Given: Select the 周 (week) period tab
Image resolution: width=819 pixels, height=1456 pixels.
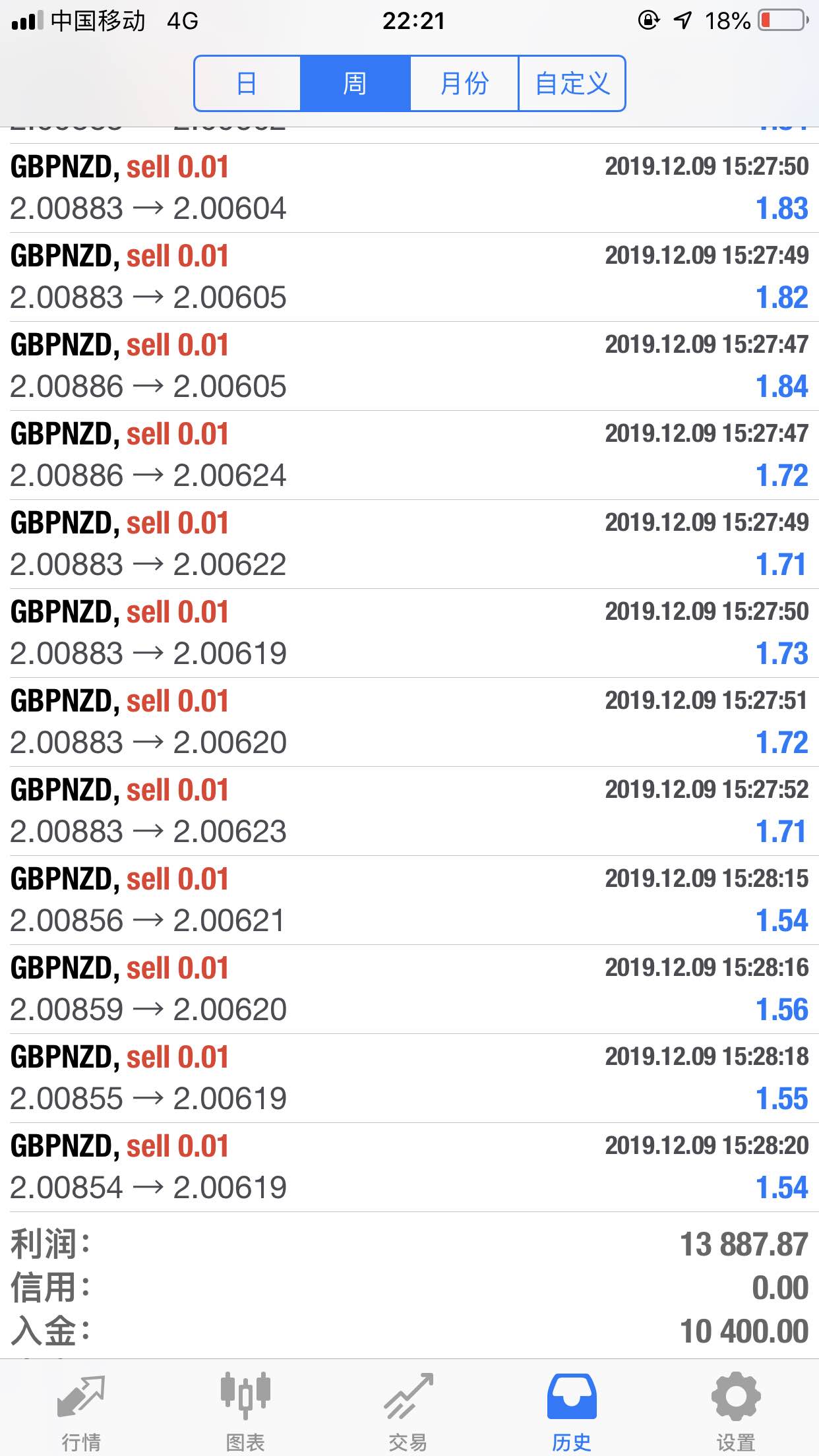Looking at the screenshot, I should pyautogui.click(x=355, y=83).
